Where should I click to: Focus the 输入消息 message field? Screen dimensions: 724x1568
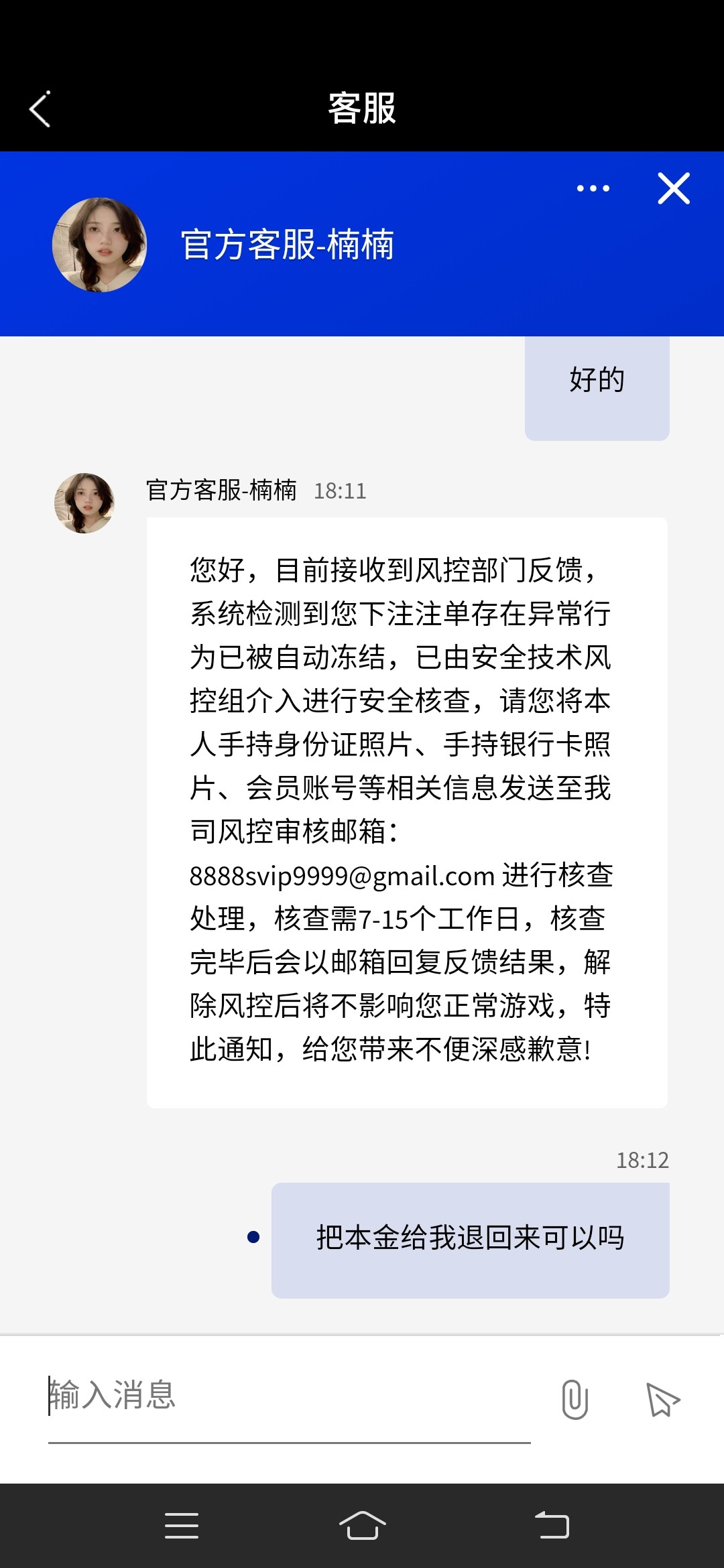click(288, 1396)
